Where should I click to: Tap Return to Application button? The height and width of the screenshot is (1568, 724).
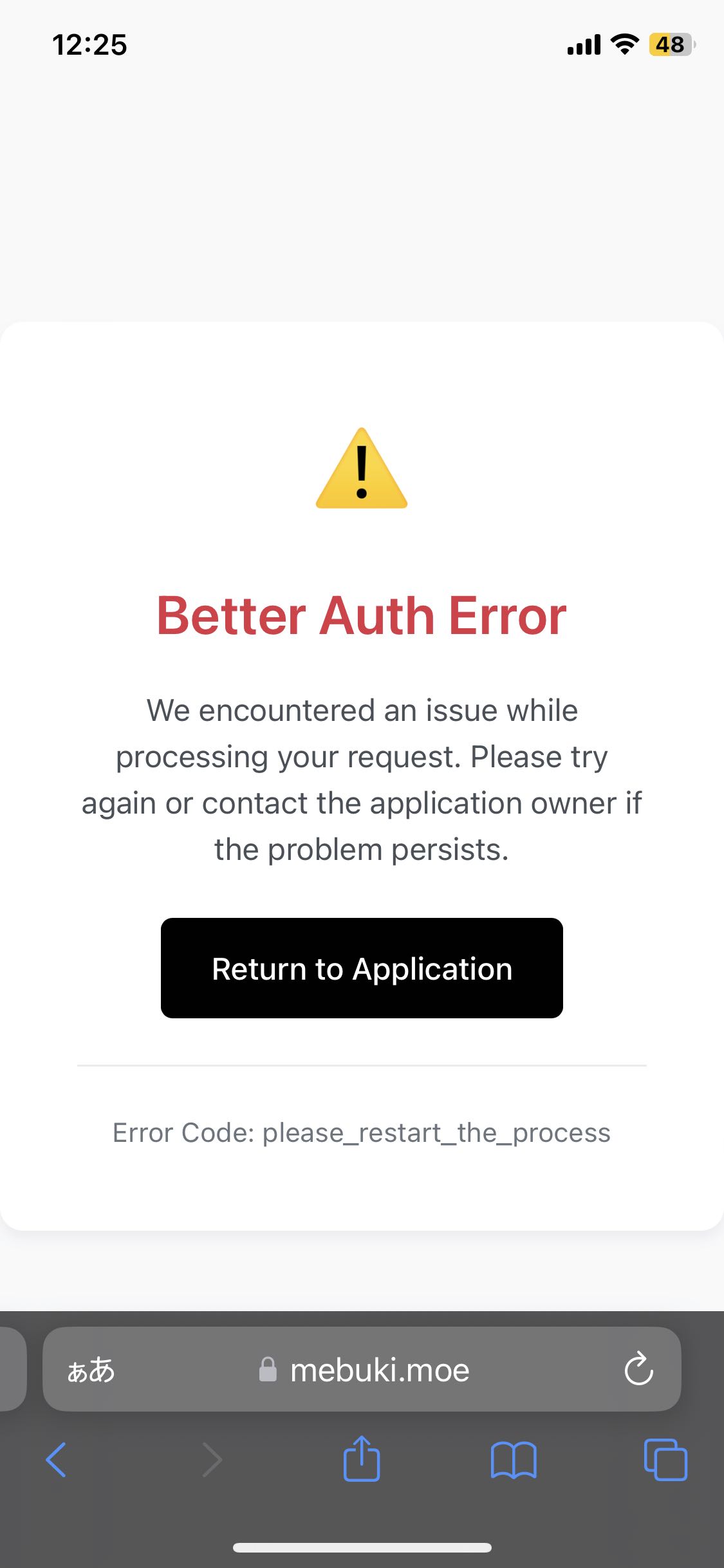pos(362,968)
